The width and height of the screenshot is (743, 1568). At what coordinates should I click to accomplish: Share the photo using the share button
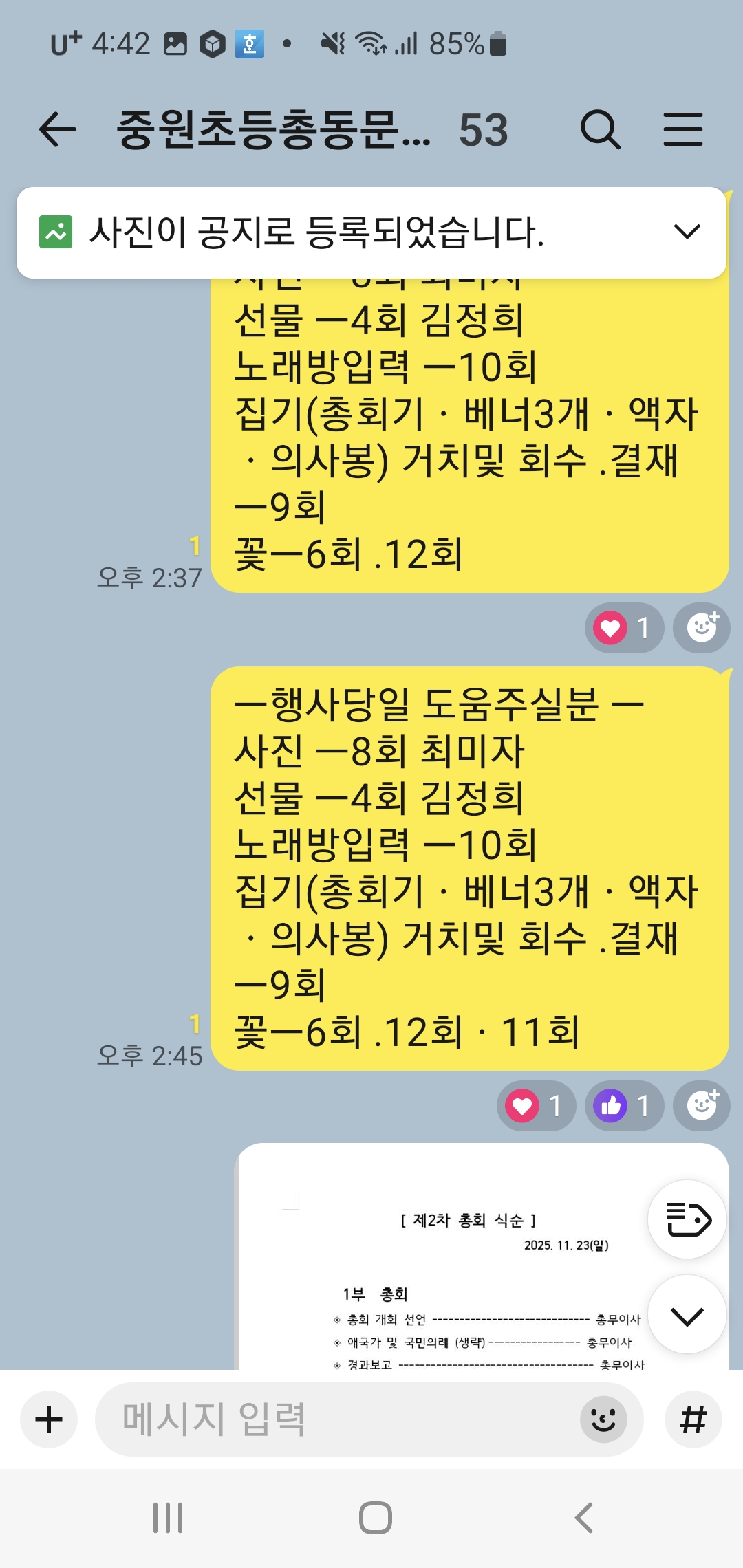(687, 1219)
